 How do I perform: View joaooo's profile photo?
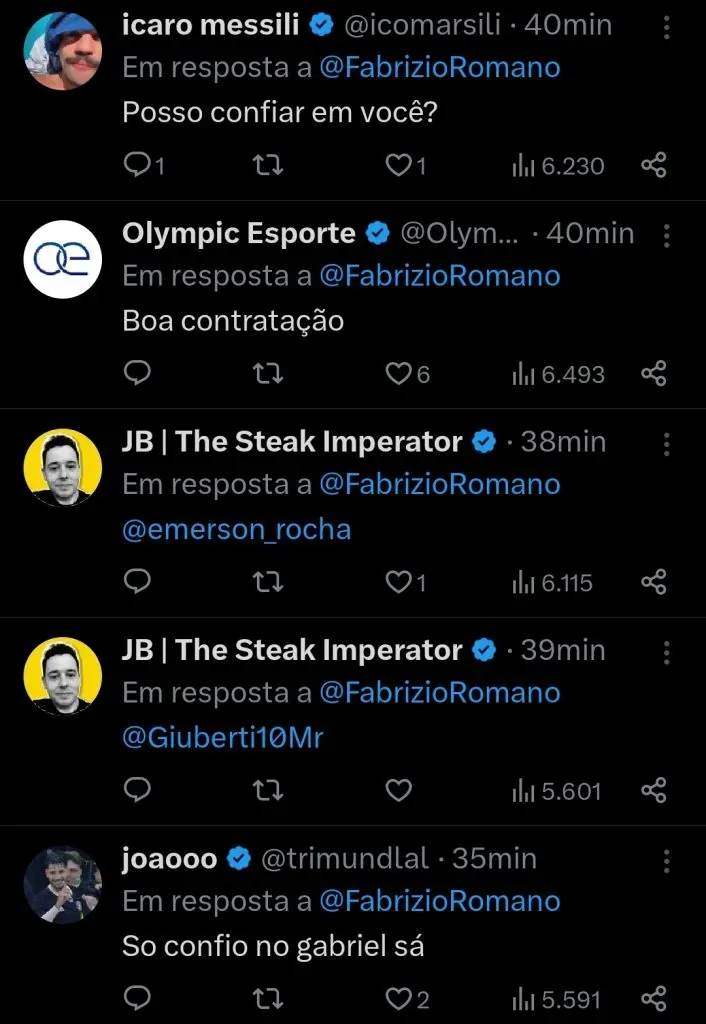point(62,884)
